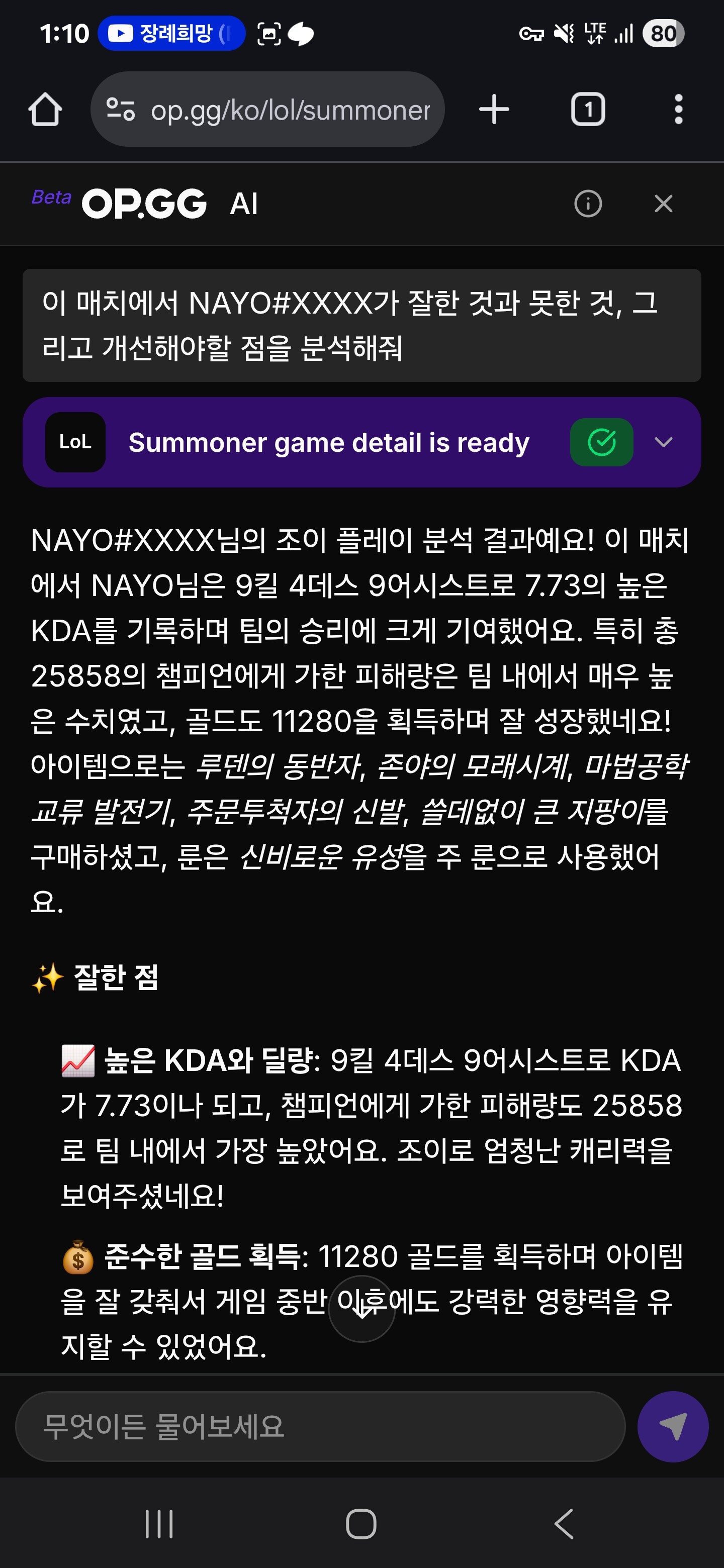Tap the op.gg address bar
Viewport: 724px width, 1568px height.
[268, 110]
